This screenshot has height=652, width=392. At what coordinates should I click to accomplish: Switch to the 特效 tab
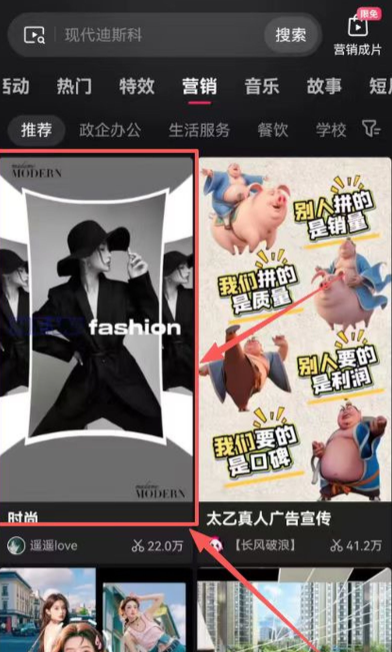[137, 86]
